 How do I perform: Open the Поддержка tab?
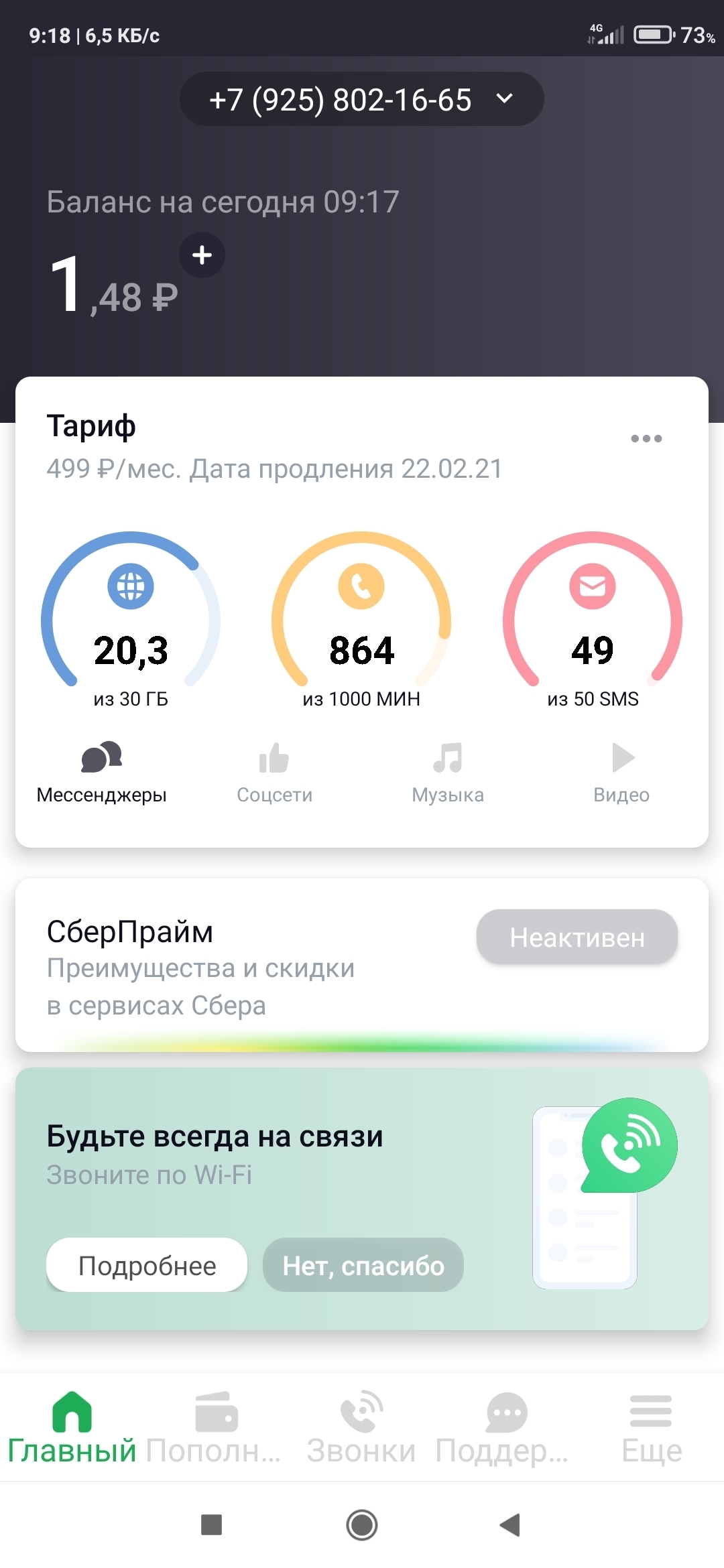(x=504, y=1427)
